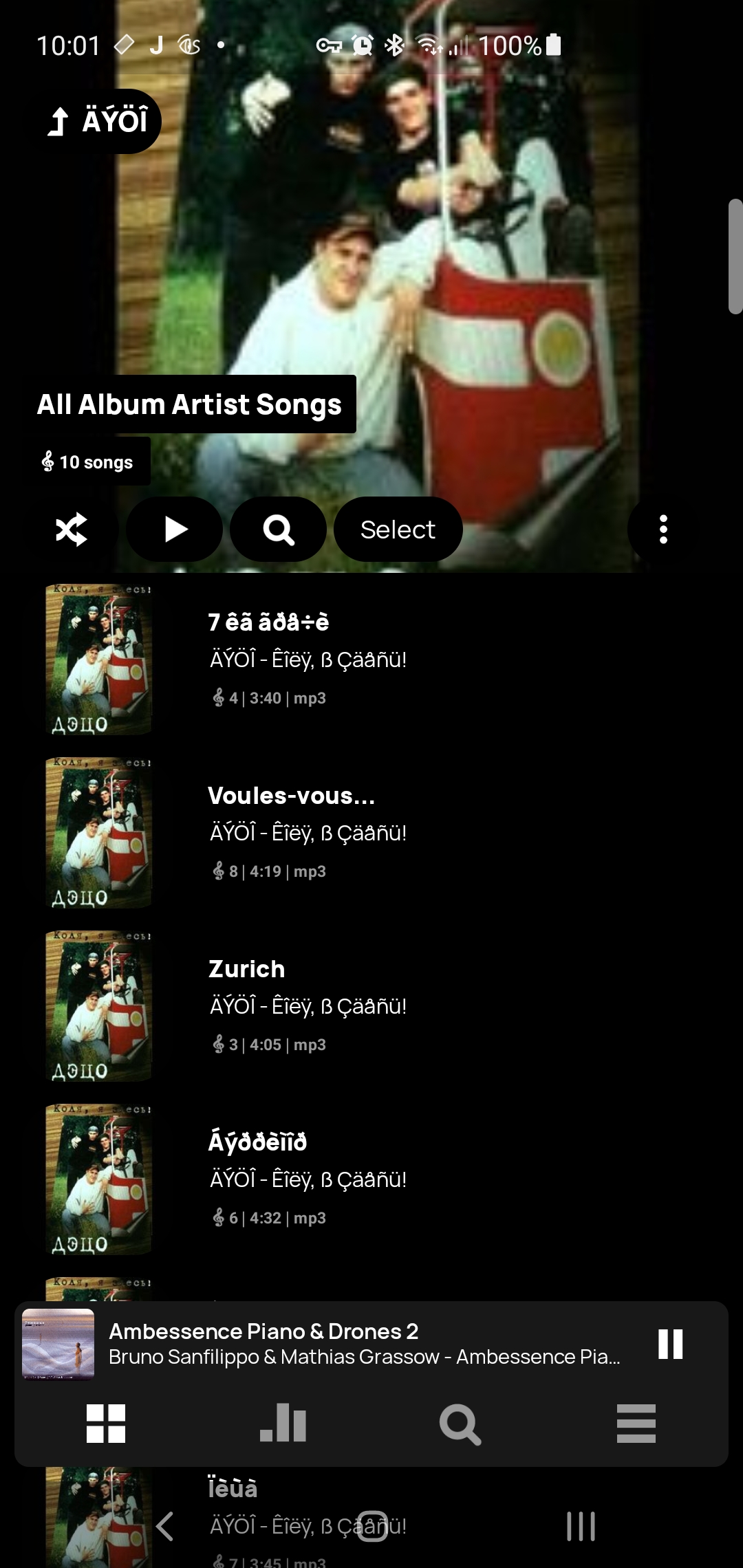Viewport: 743px width, 1568px height.
Task: Tap the Select button
Action: click(x=398, y=530)
